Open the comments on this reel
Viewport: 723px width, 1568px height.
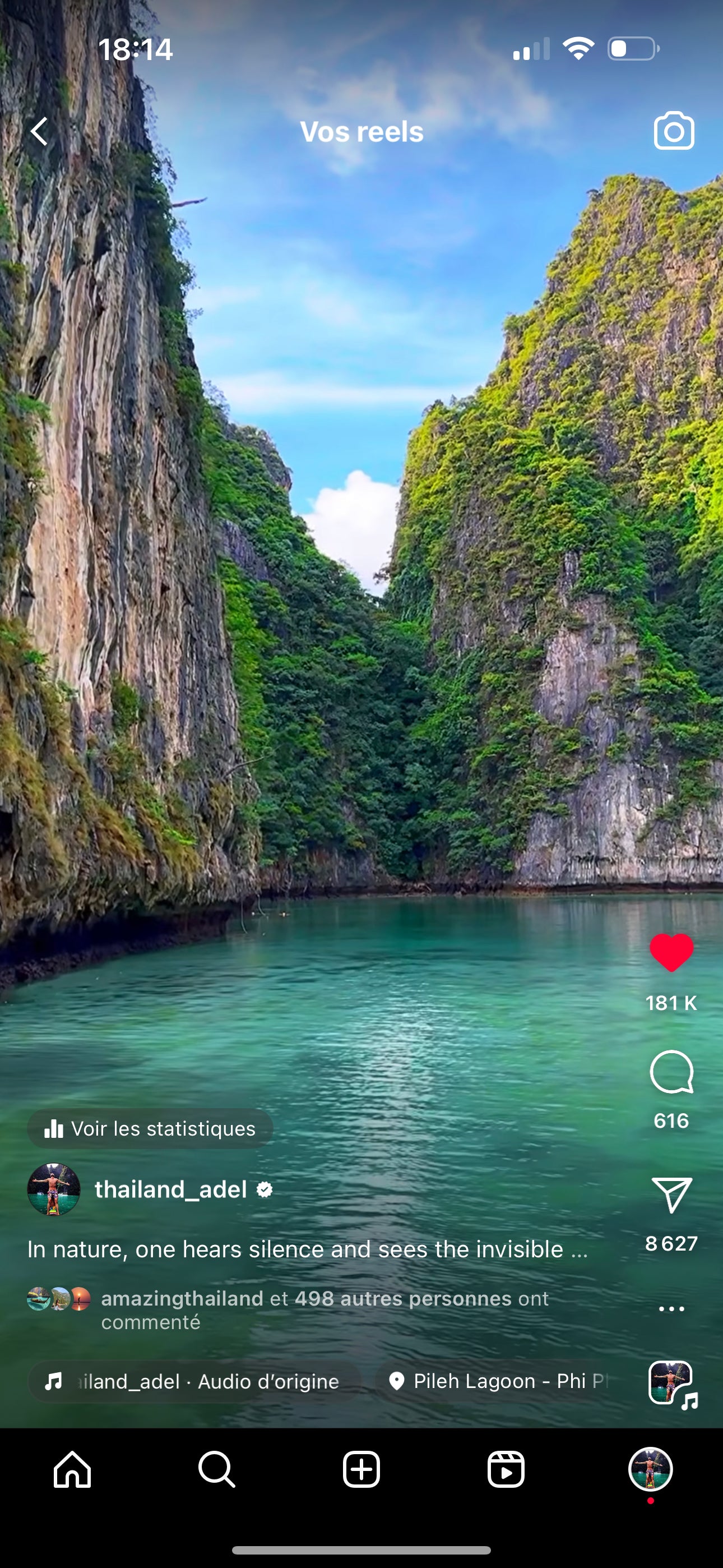(671, 1072)
